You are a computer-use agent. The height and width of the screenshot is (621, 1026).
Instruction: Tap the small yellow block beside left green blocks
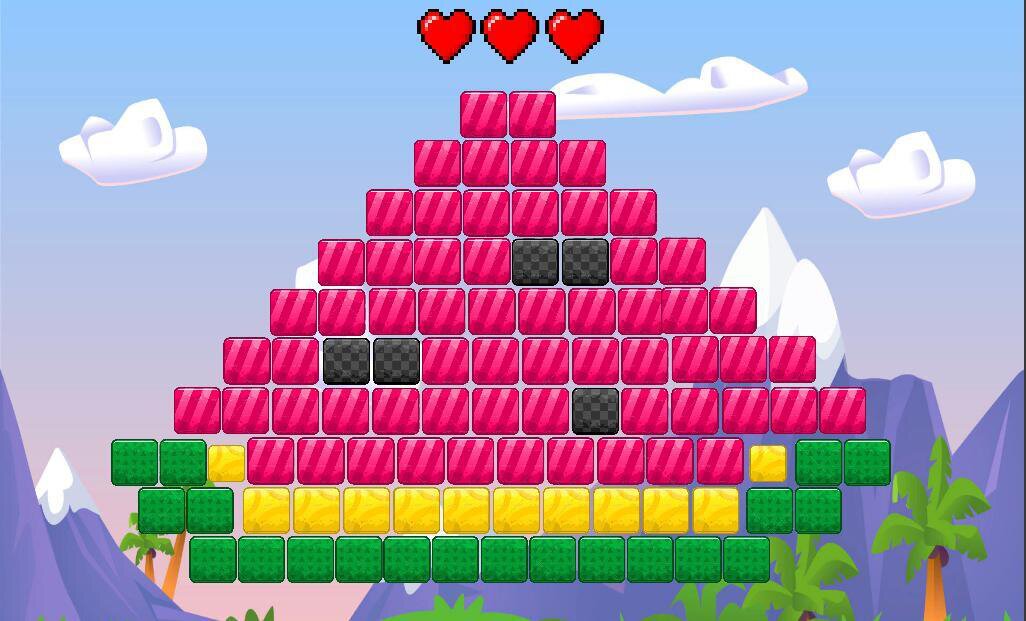coord(227,463)
